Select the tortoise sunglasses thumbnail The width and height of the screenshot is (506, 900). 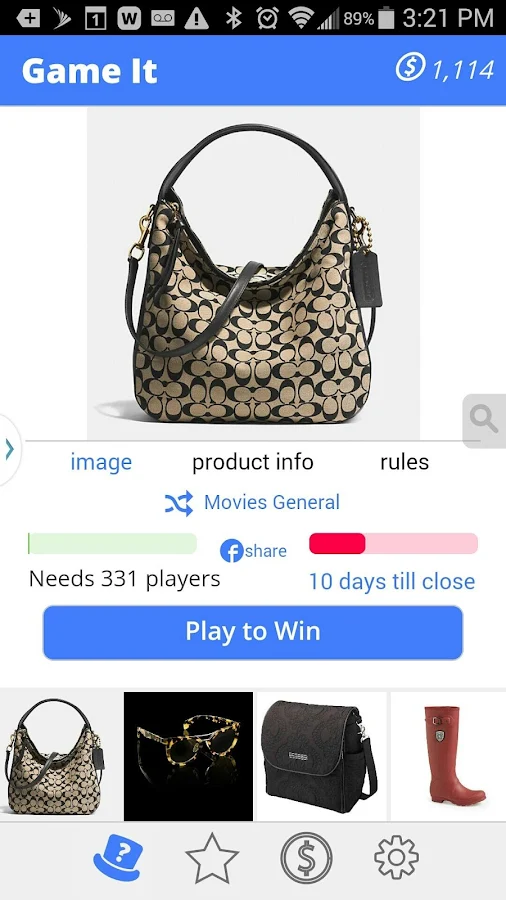[189, 756]
